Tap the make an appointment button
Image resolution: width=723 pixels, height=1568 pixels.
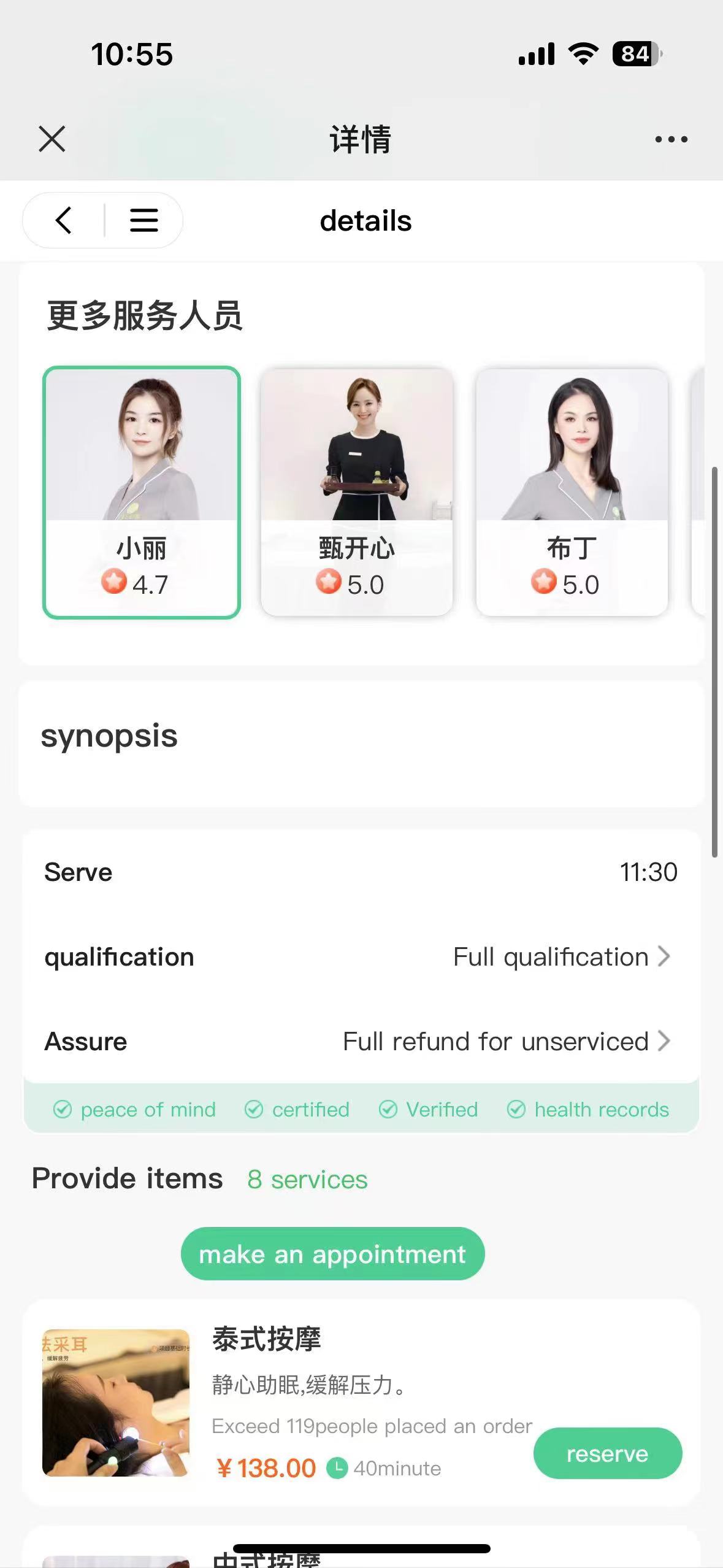pyautogui.click(x=332, y=1254)
